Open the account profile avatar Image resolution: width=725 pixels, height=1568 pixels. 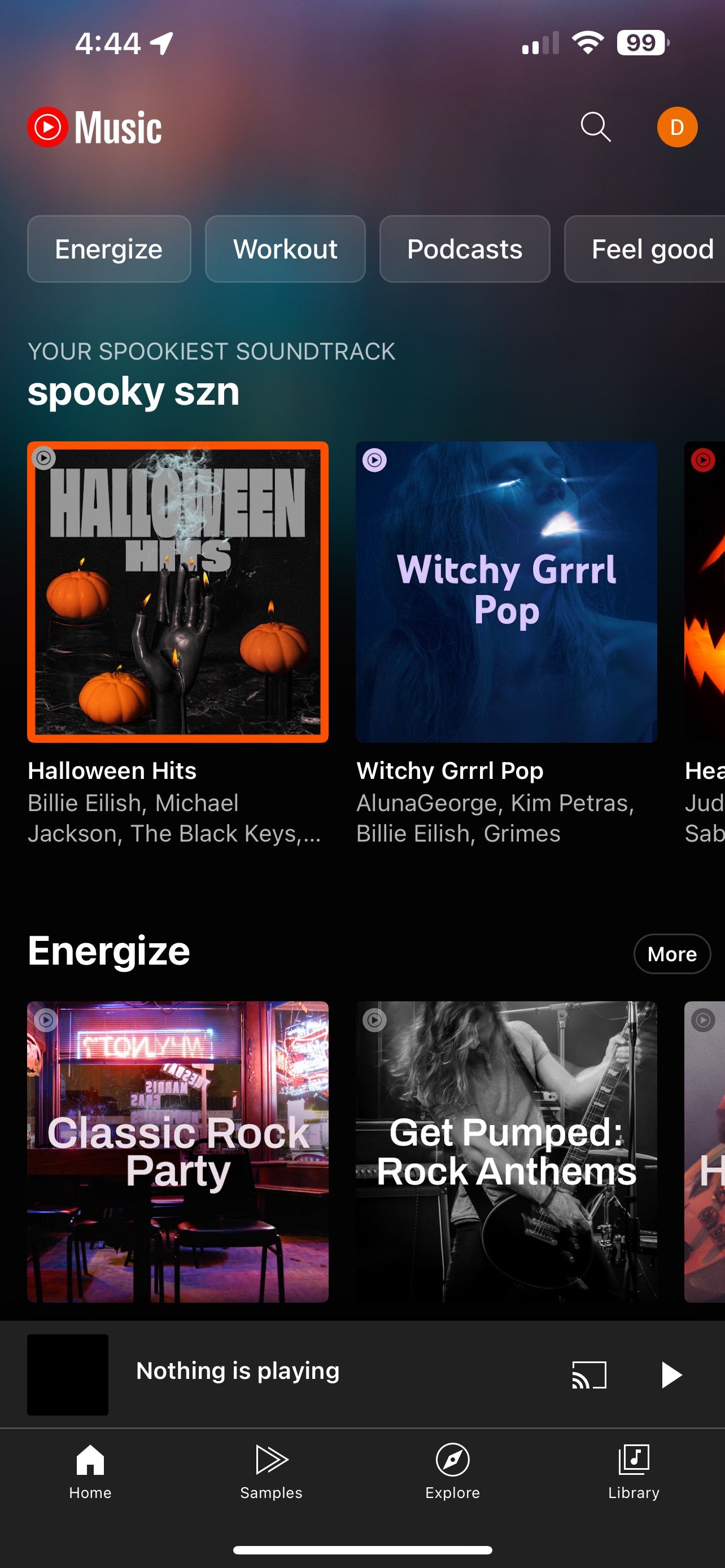[676, 127]
